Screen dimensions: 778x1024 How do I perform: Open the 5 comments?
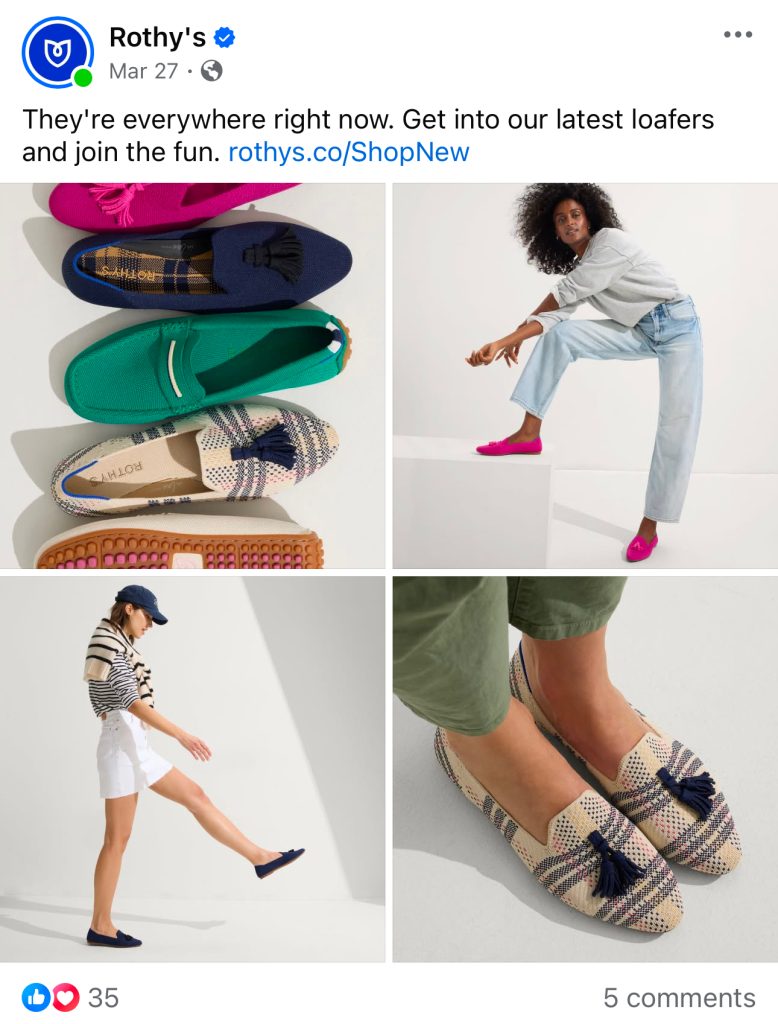(x=679, y=997)
